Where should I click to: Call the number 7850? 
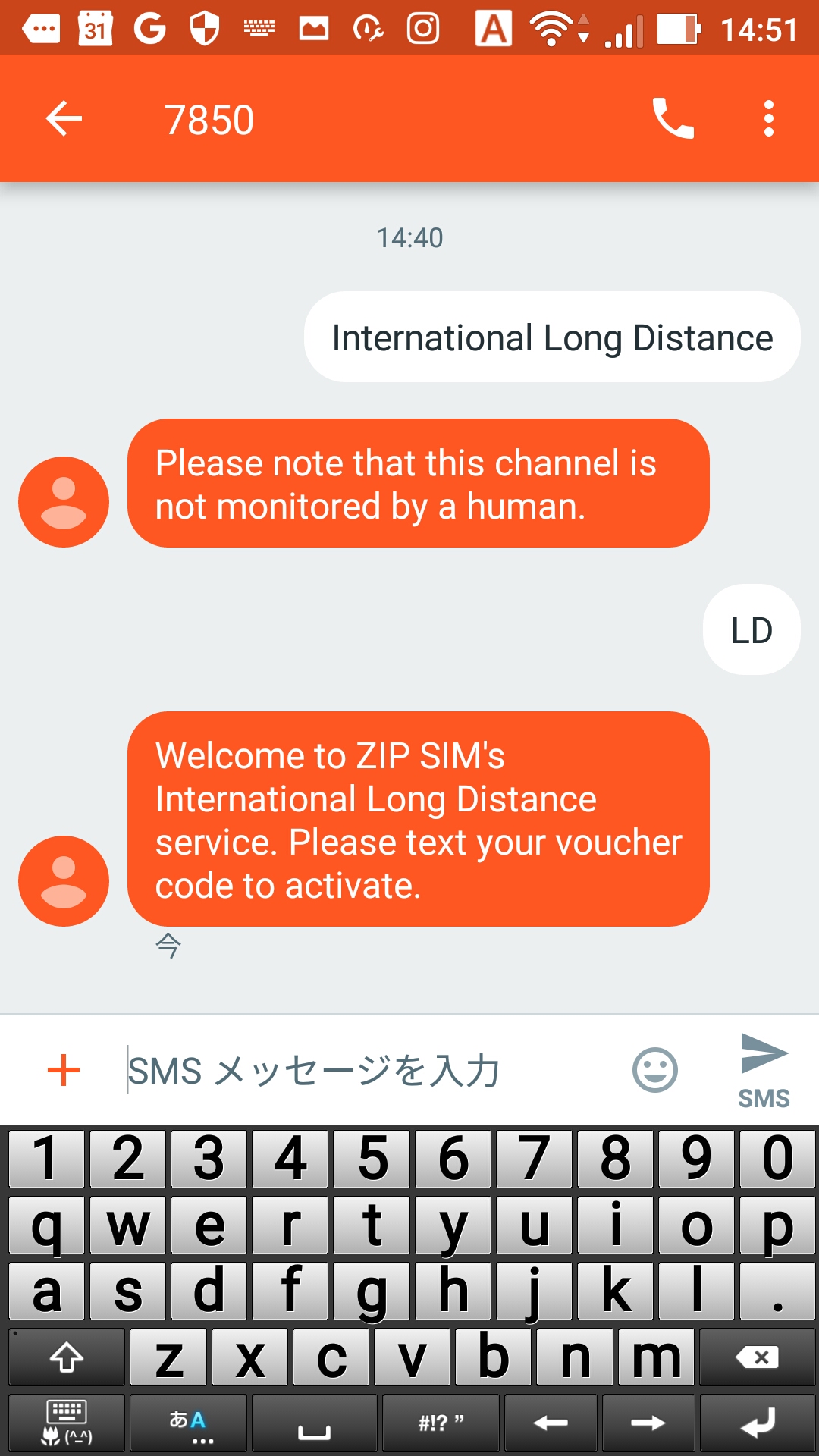coord(673,119)
